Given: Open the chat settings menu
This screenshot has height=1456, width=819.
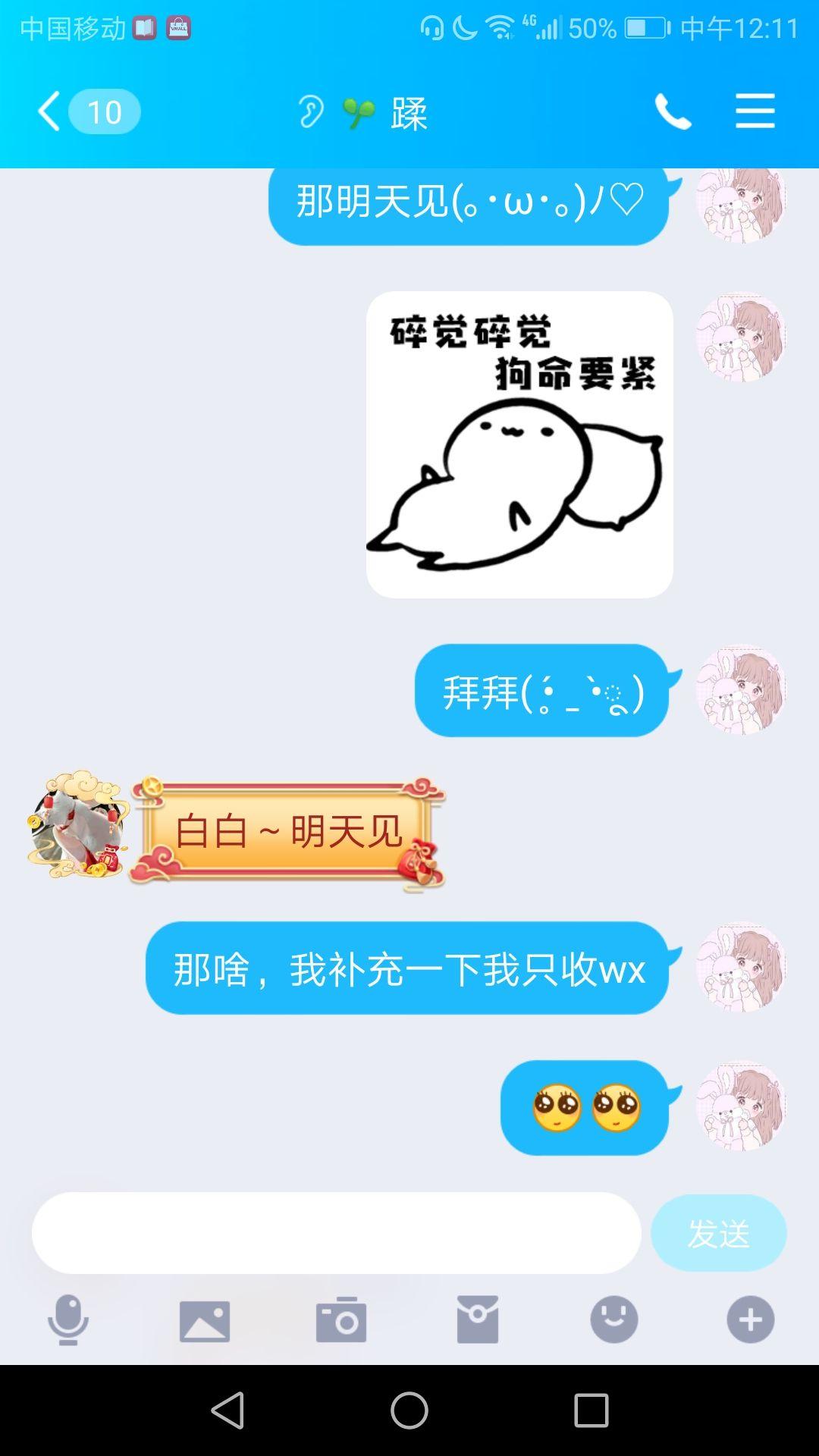Looking at the screenshot, I should [755, 112].
